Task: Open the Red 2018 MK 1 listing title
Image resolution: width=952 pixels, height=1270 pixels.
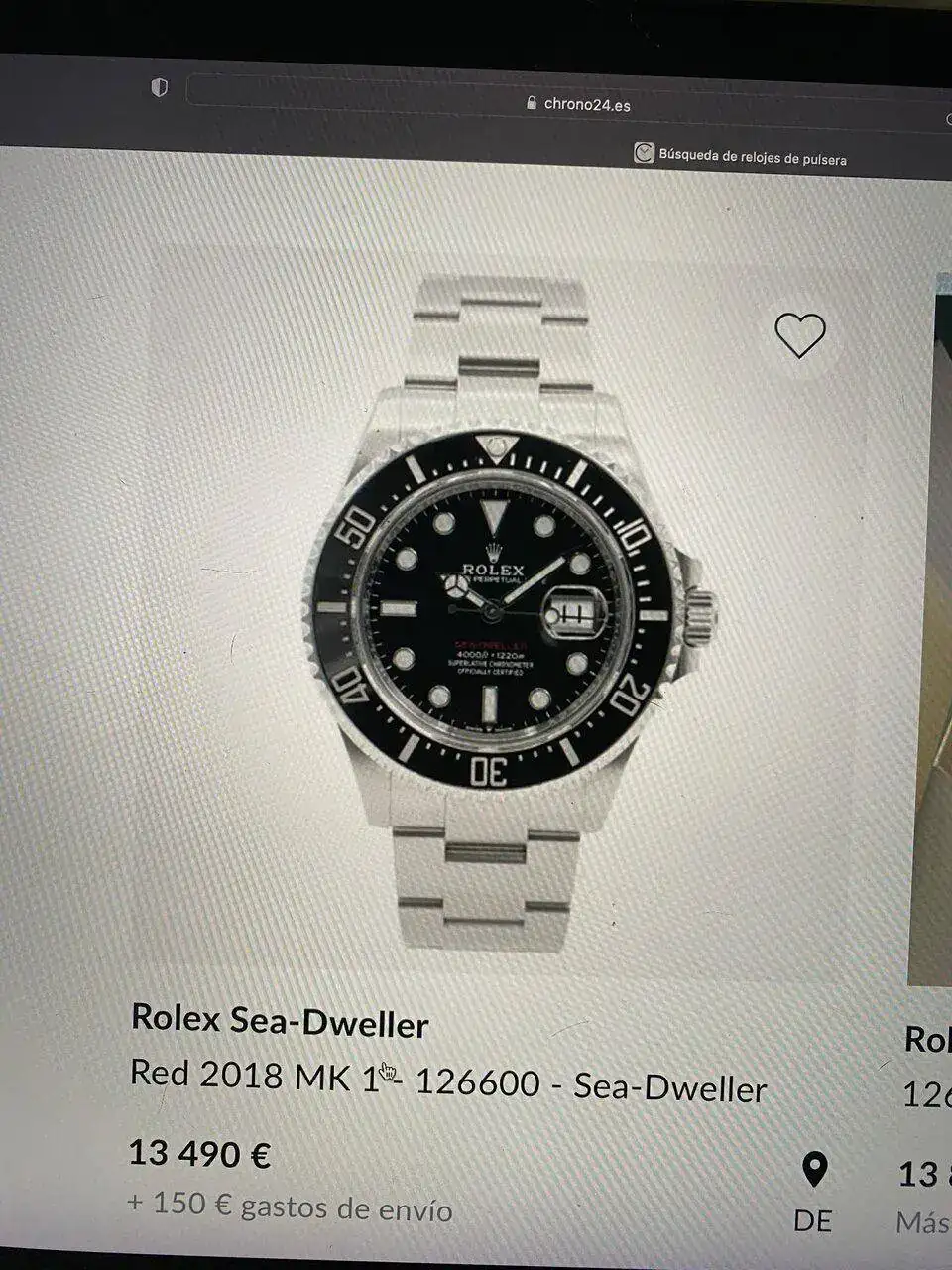Action: click(x=448, y=1080)
